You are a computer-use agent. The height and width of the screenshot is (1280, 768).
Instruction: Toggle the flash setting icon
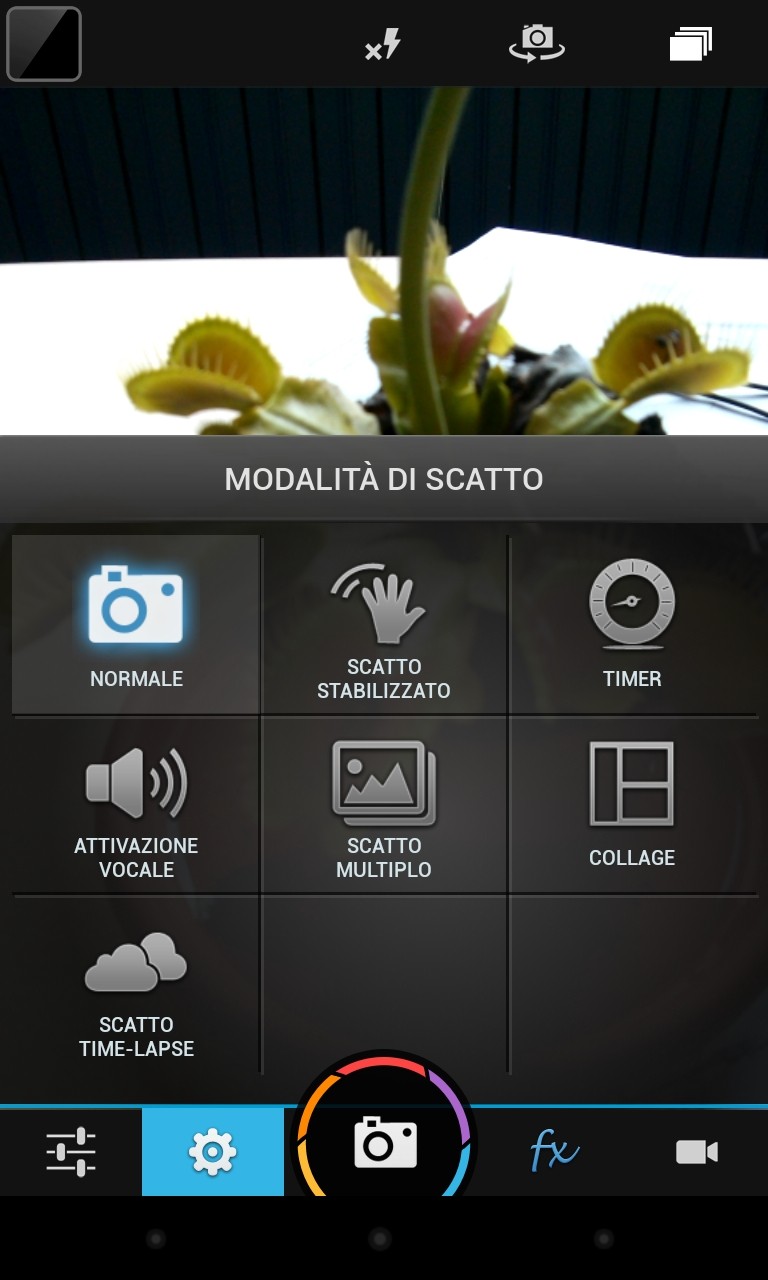[383, 45]
